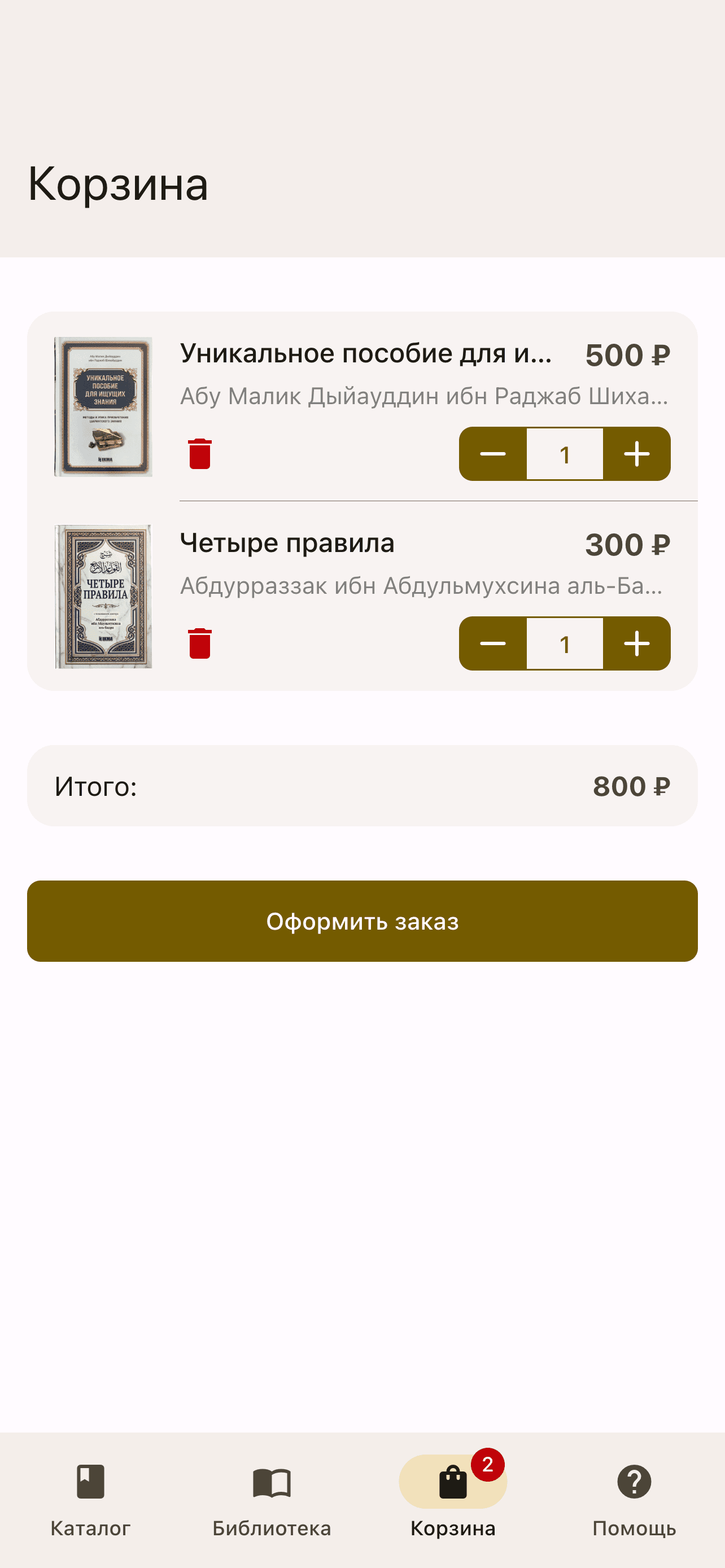
Task: Remove Четыре правила using its trash icon
Action: click(x=199, y=643)
